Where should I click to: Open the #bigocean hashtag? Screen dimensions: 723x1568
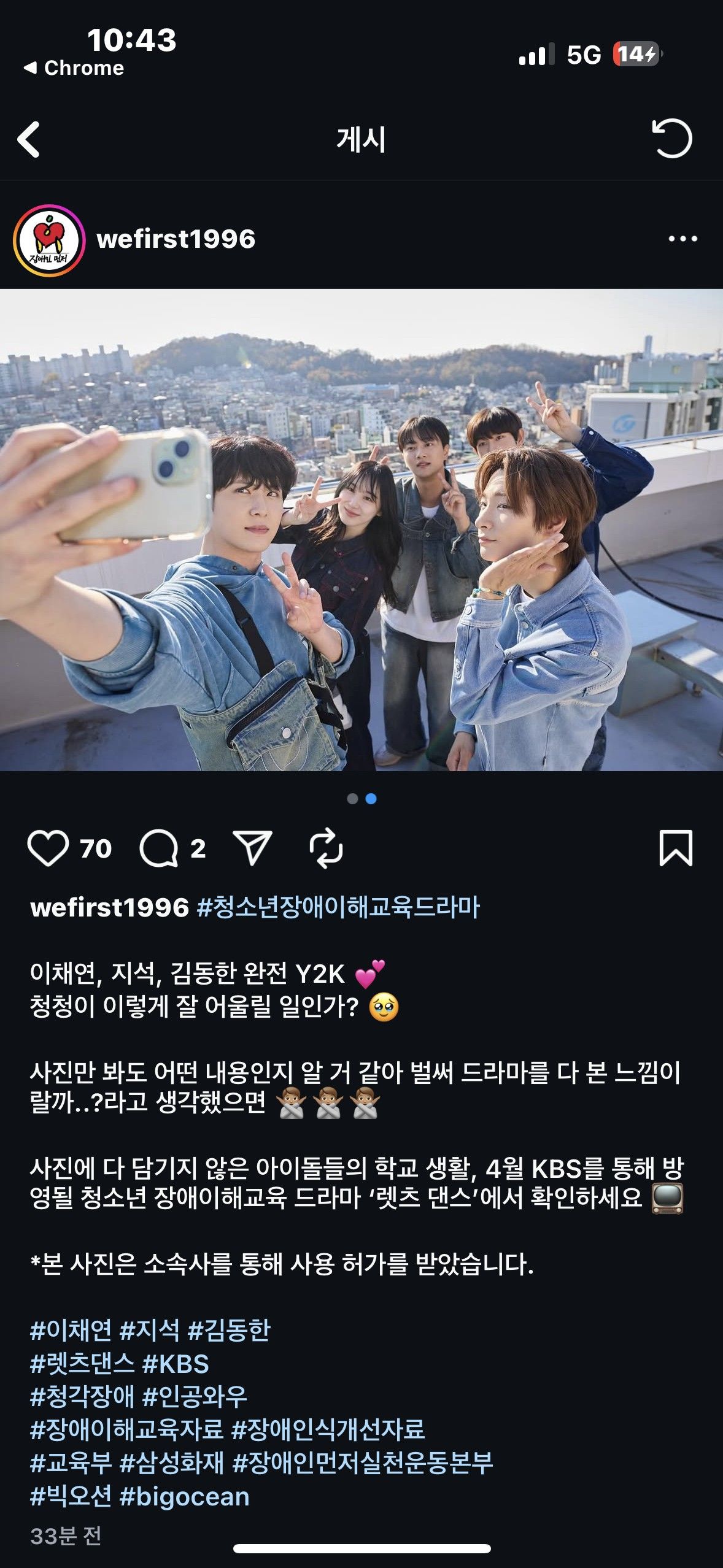pos(184,1497)
